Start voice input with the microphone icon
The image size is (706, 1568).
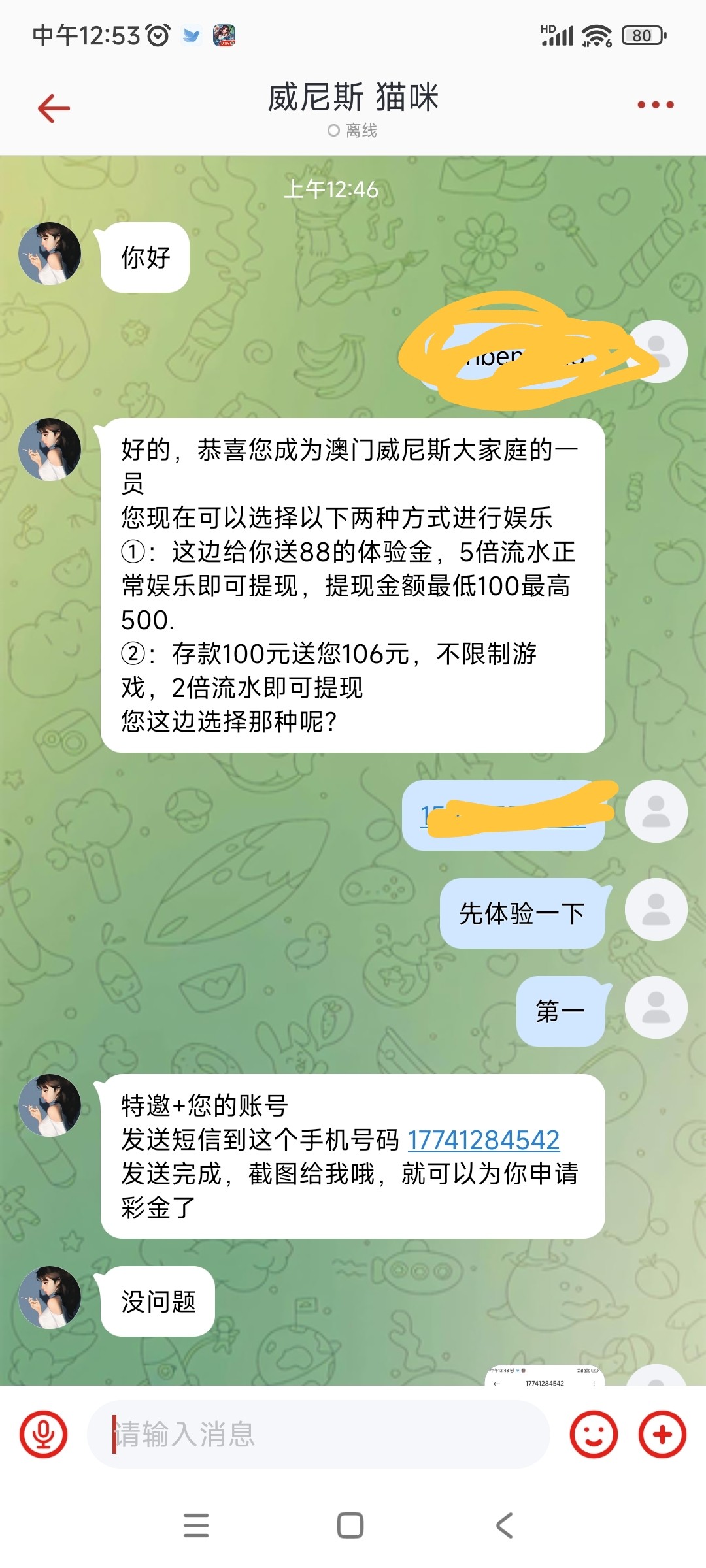44,1435
